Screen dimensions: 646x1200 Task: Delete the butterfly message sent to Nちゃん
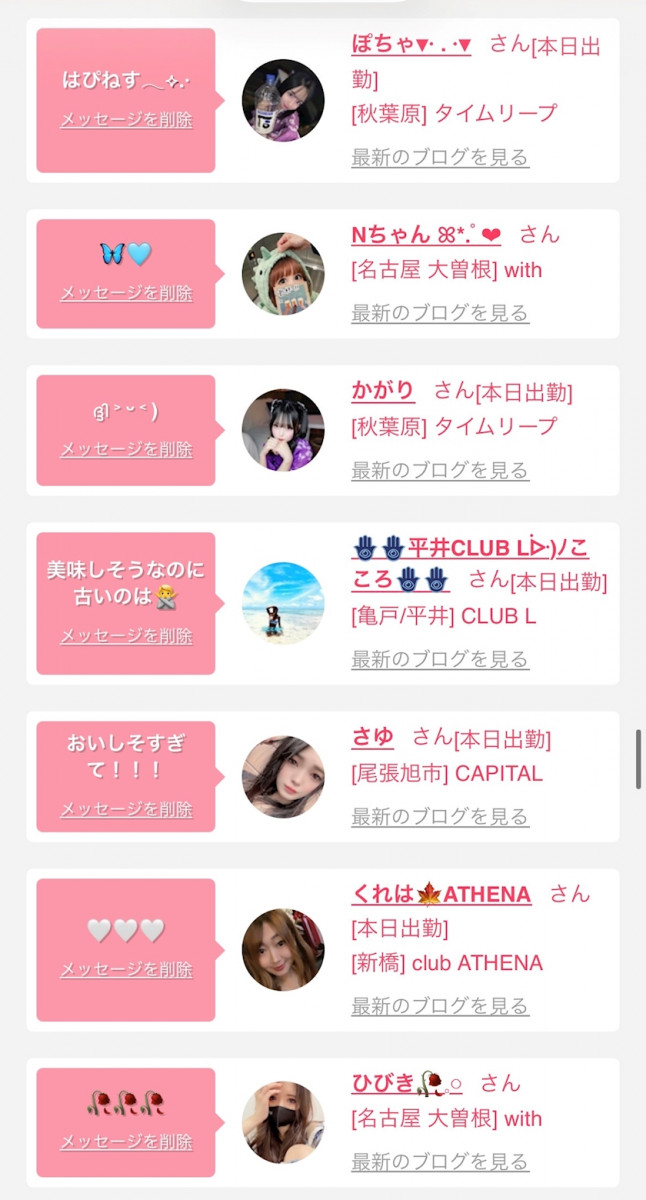click(x=126, y=293)
